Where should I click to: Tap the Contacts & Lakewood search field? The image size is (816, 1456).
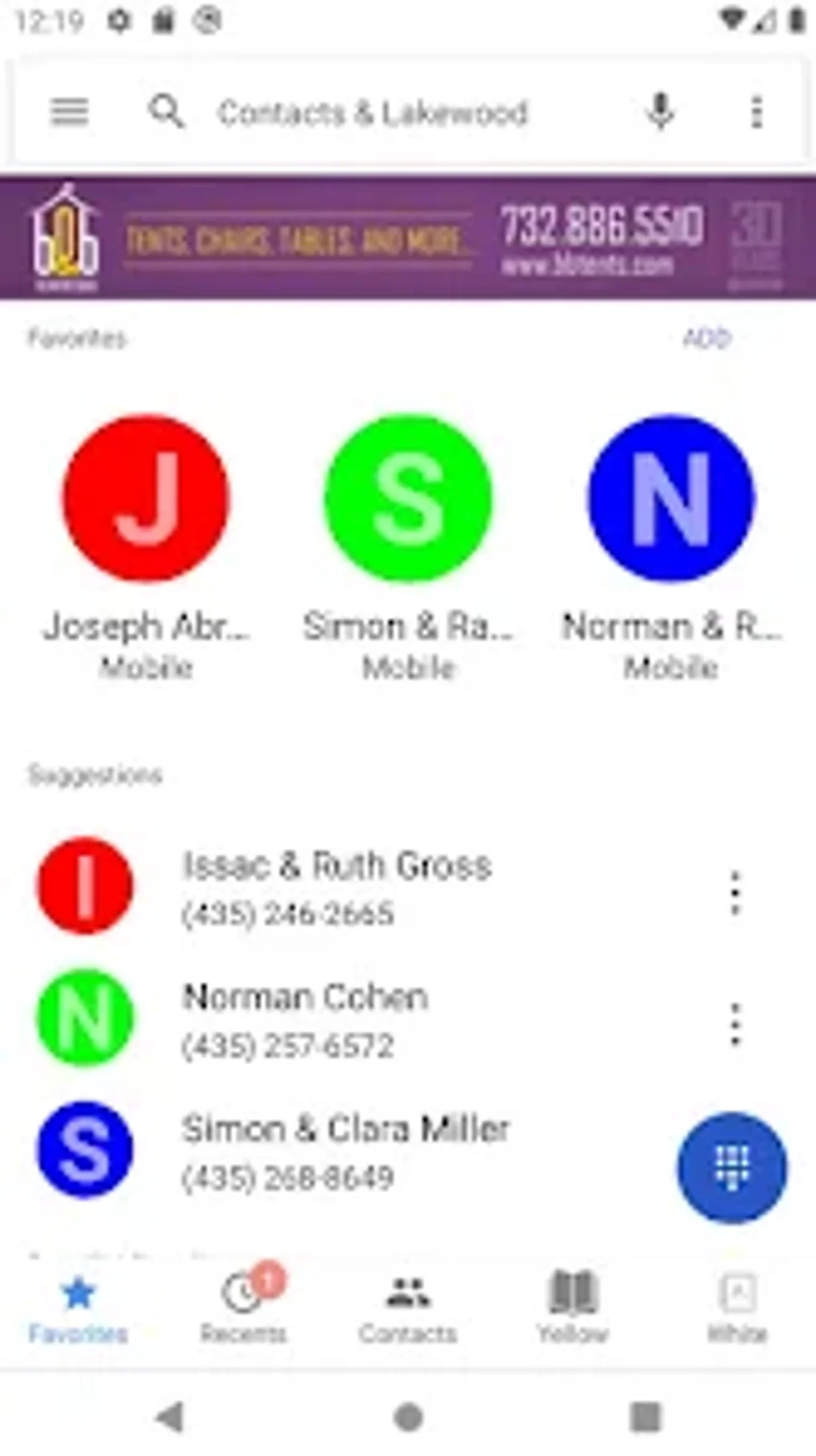[373, 113]
